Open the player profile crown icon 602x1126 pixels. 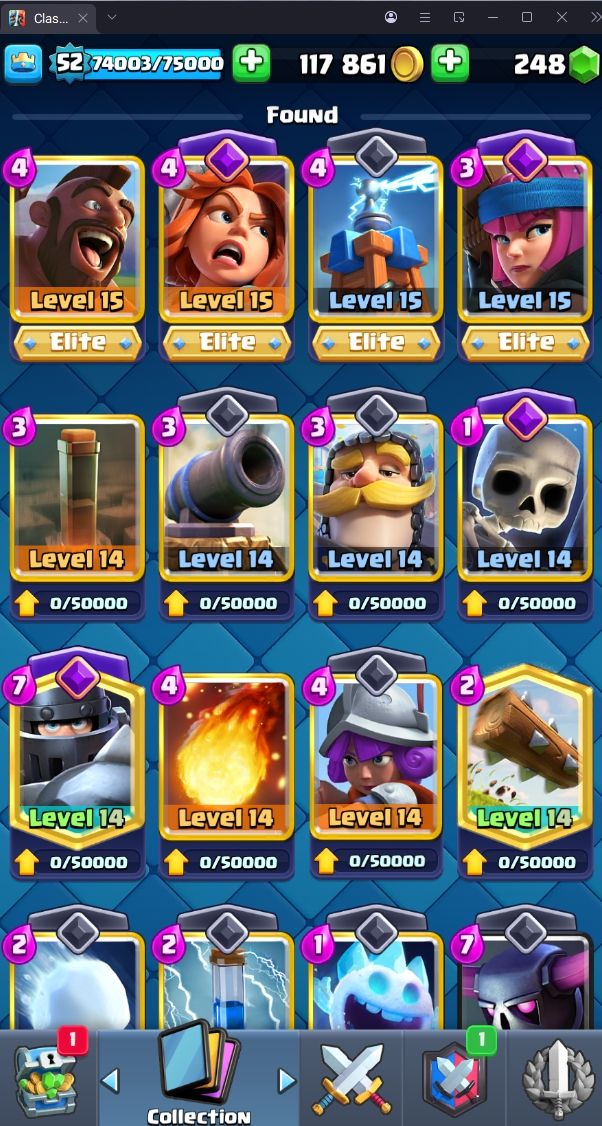click(x=24, y=64)
